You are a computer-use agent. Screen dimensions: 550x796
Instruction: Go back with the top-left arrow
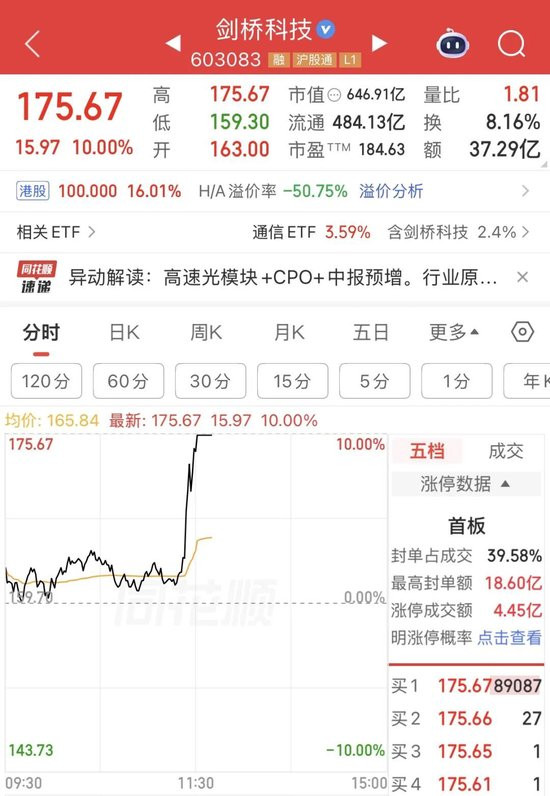32,44
